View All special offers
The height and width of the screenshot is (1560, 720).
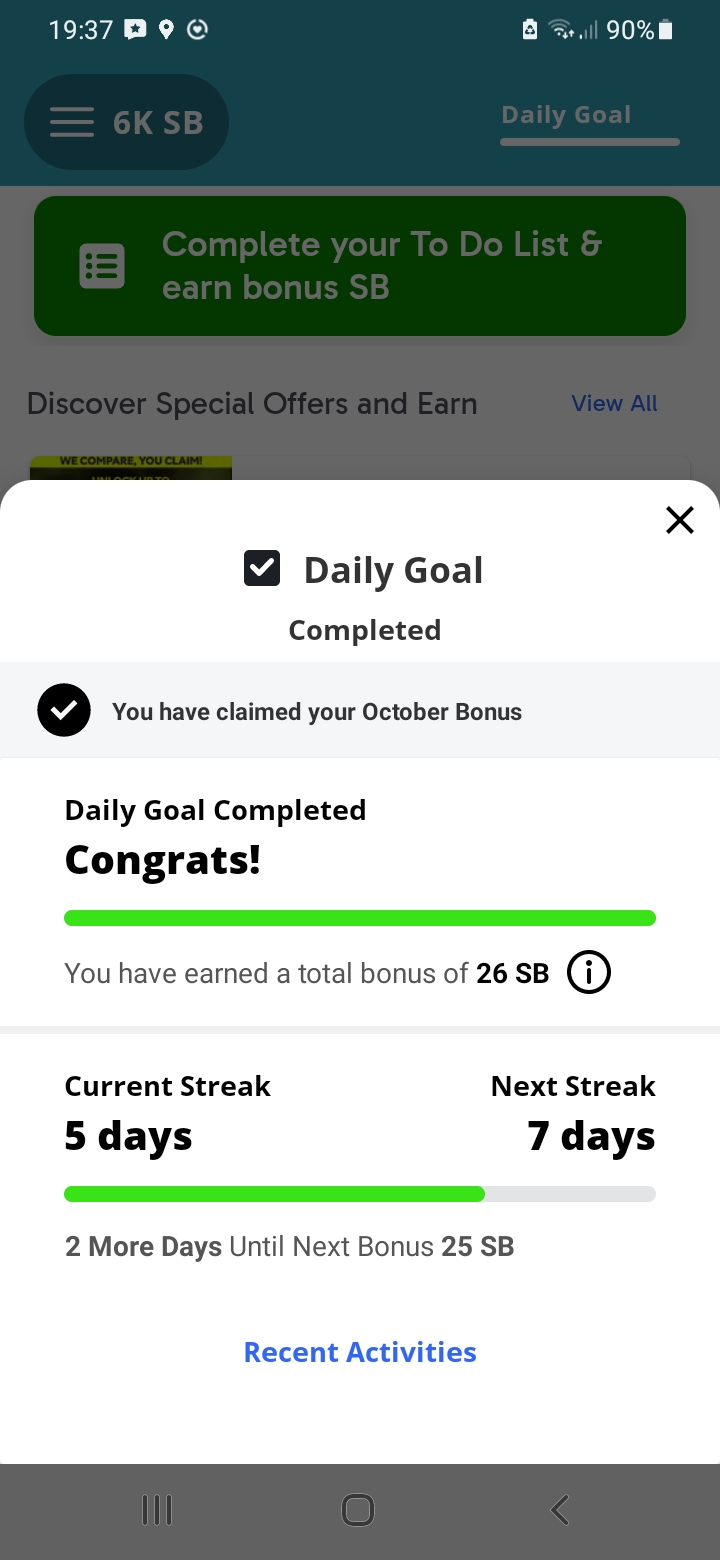point(614,403)
